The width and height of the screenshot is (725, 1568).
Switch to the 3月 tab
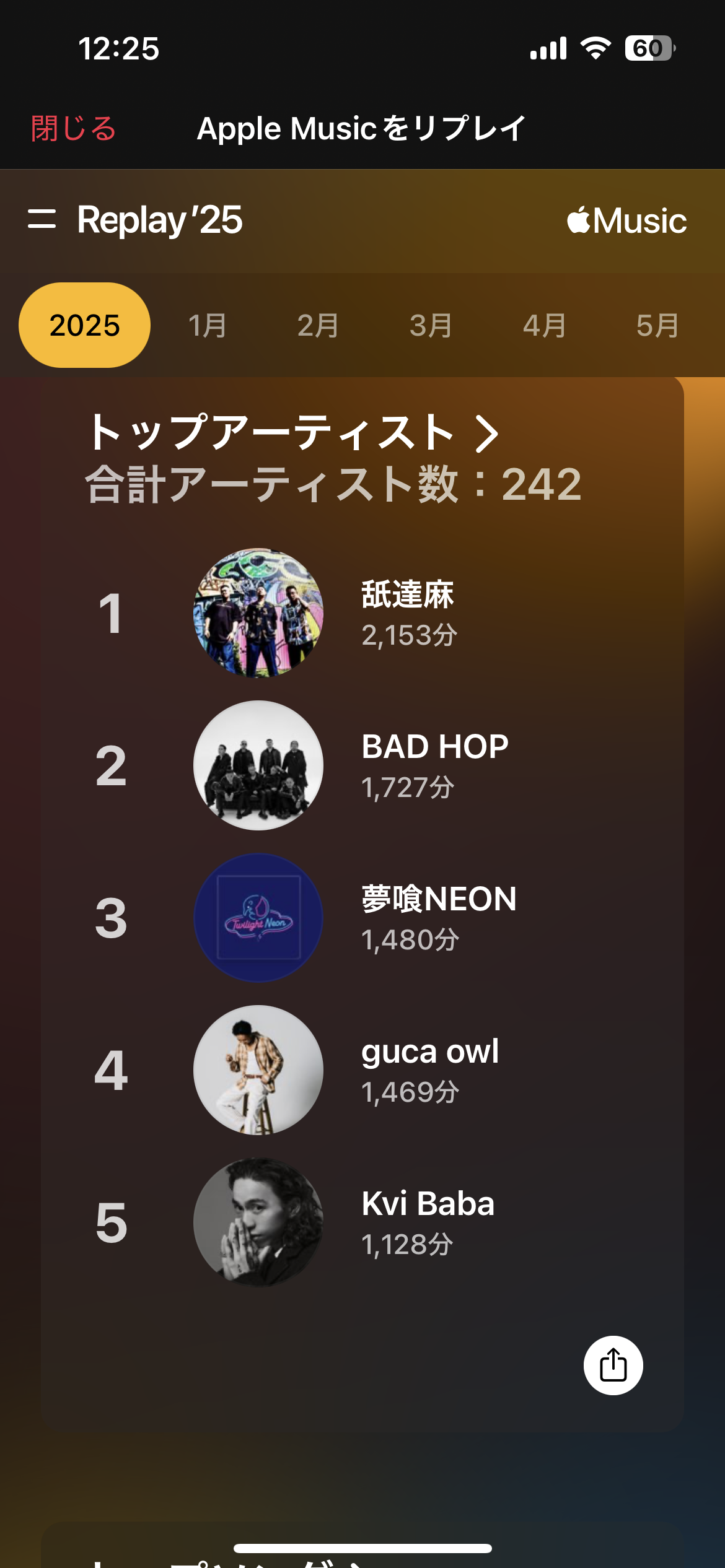[431, 325]
